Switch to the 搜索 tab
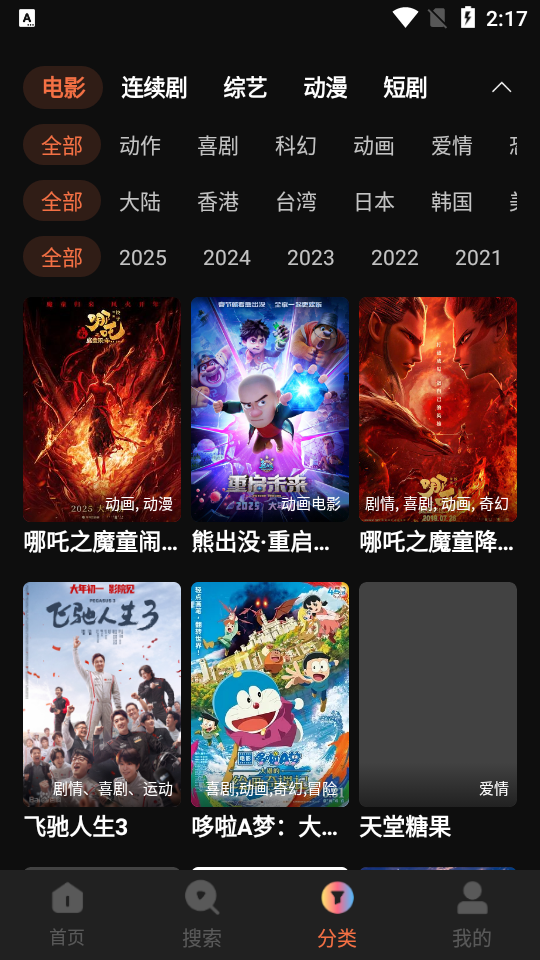 202,915
